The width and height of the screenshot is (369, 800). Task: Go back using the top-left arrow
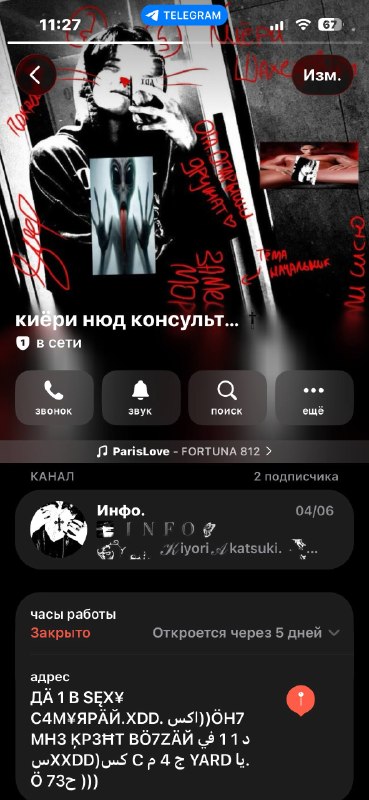(x=35, y=75)
